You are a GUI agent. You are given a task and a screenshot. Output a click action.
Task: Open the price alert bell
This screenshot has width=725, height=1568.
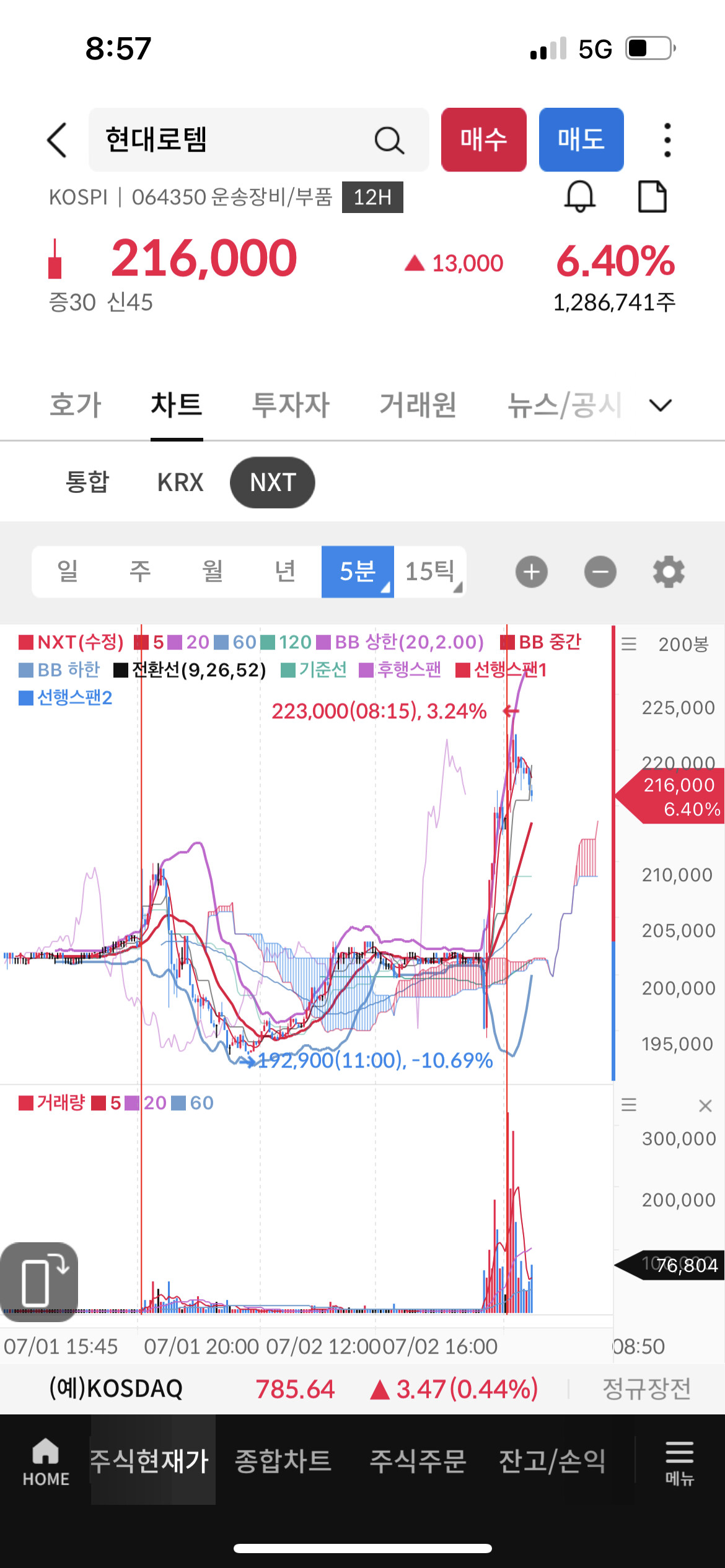(580, 198)
